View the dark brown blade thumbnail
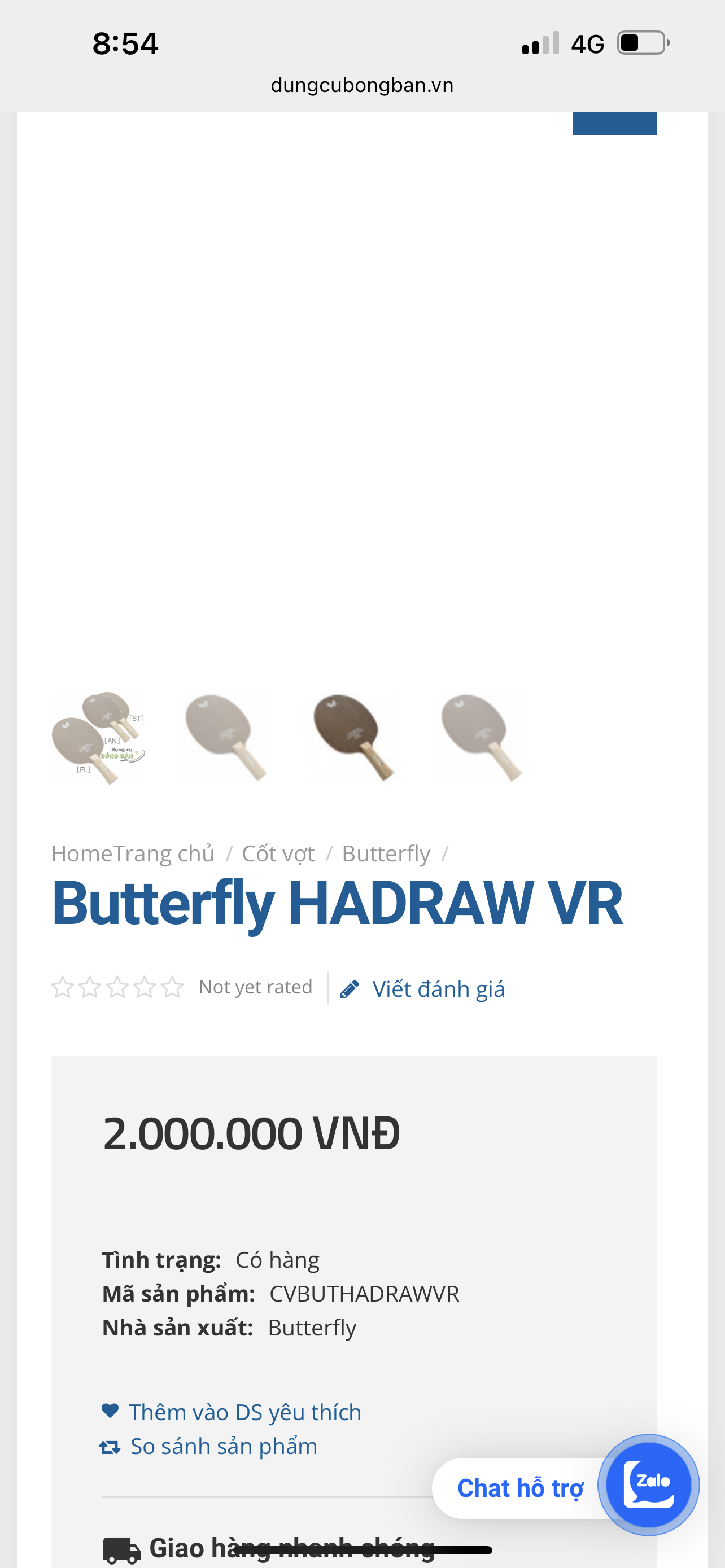The image size is (725, 1568). pos(354,738)
